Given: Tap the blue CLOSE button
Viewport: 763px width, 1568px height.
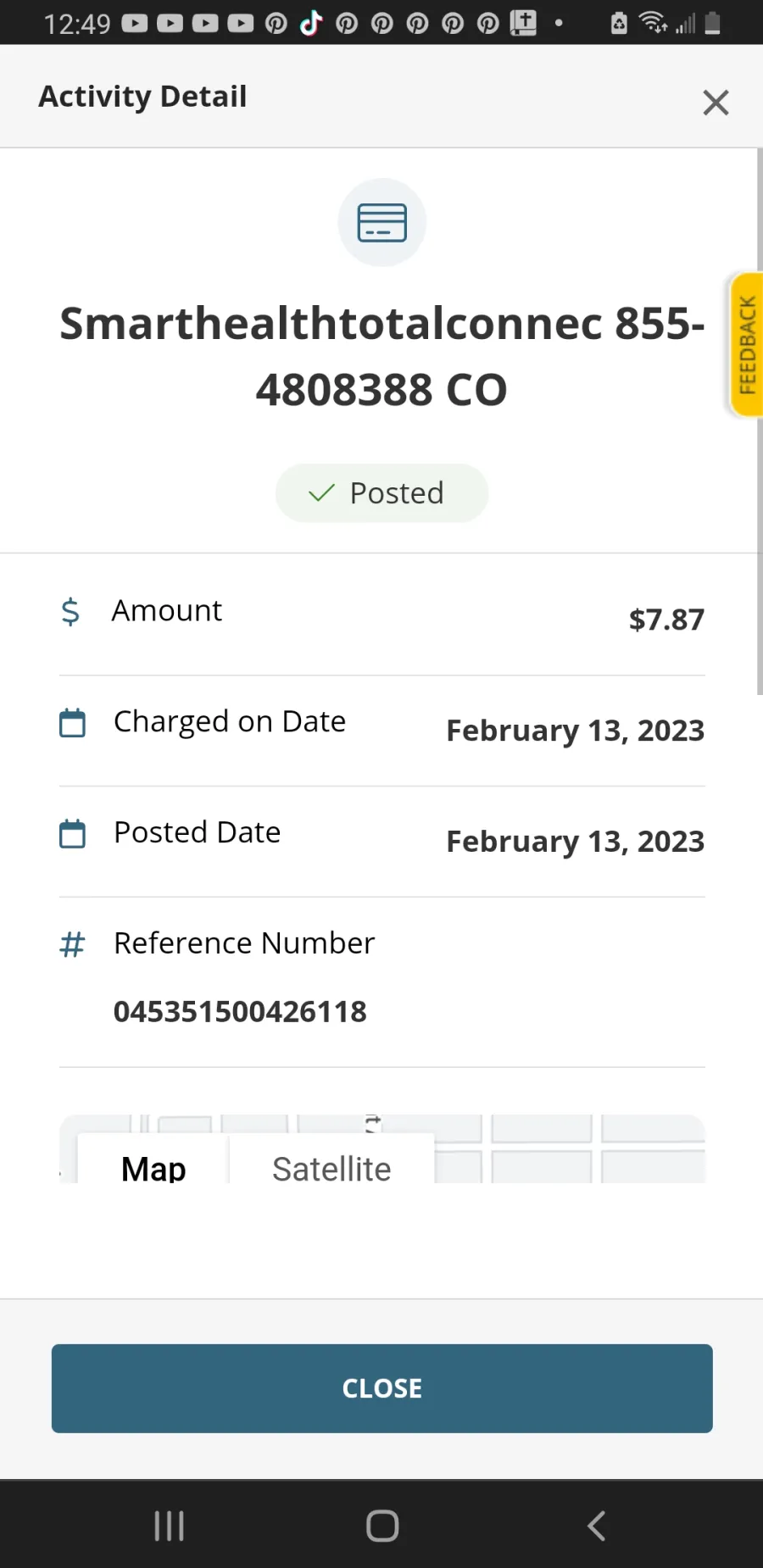Looking at the screenshot, I should (x=381, y=1388).
